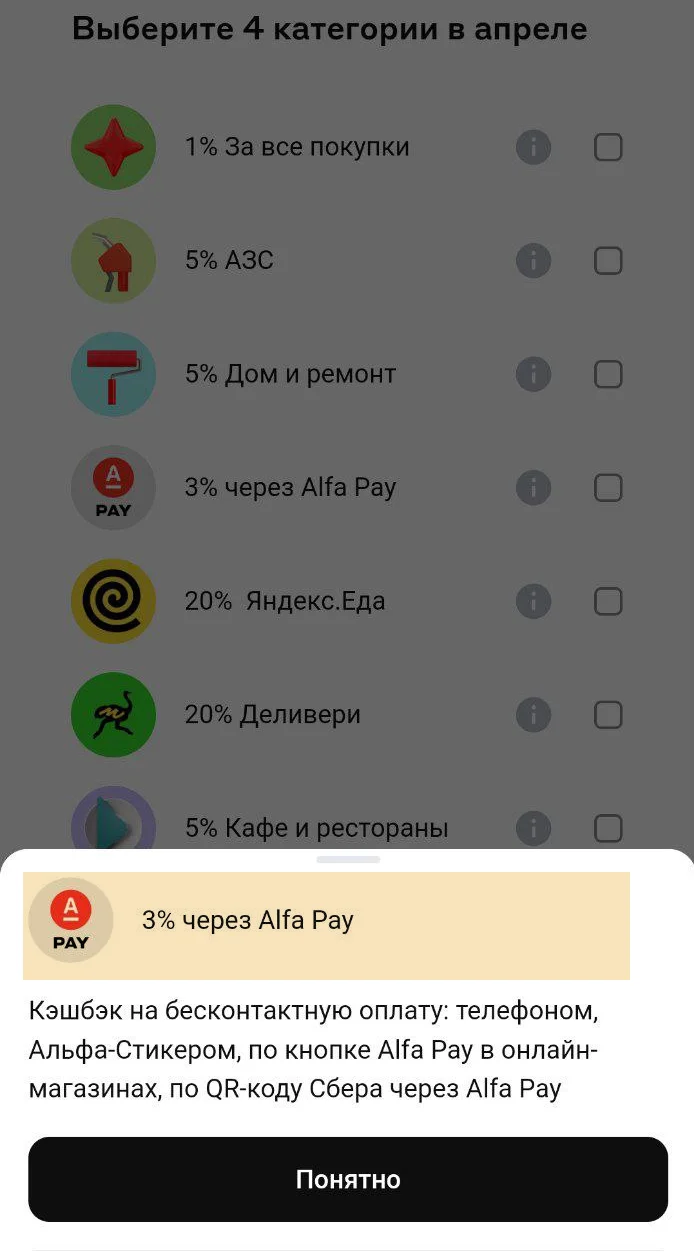Screen dimensions: 694x1260
Task: Show info about 5% АЗС
Action: tap(533, 261)
